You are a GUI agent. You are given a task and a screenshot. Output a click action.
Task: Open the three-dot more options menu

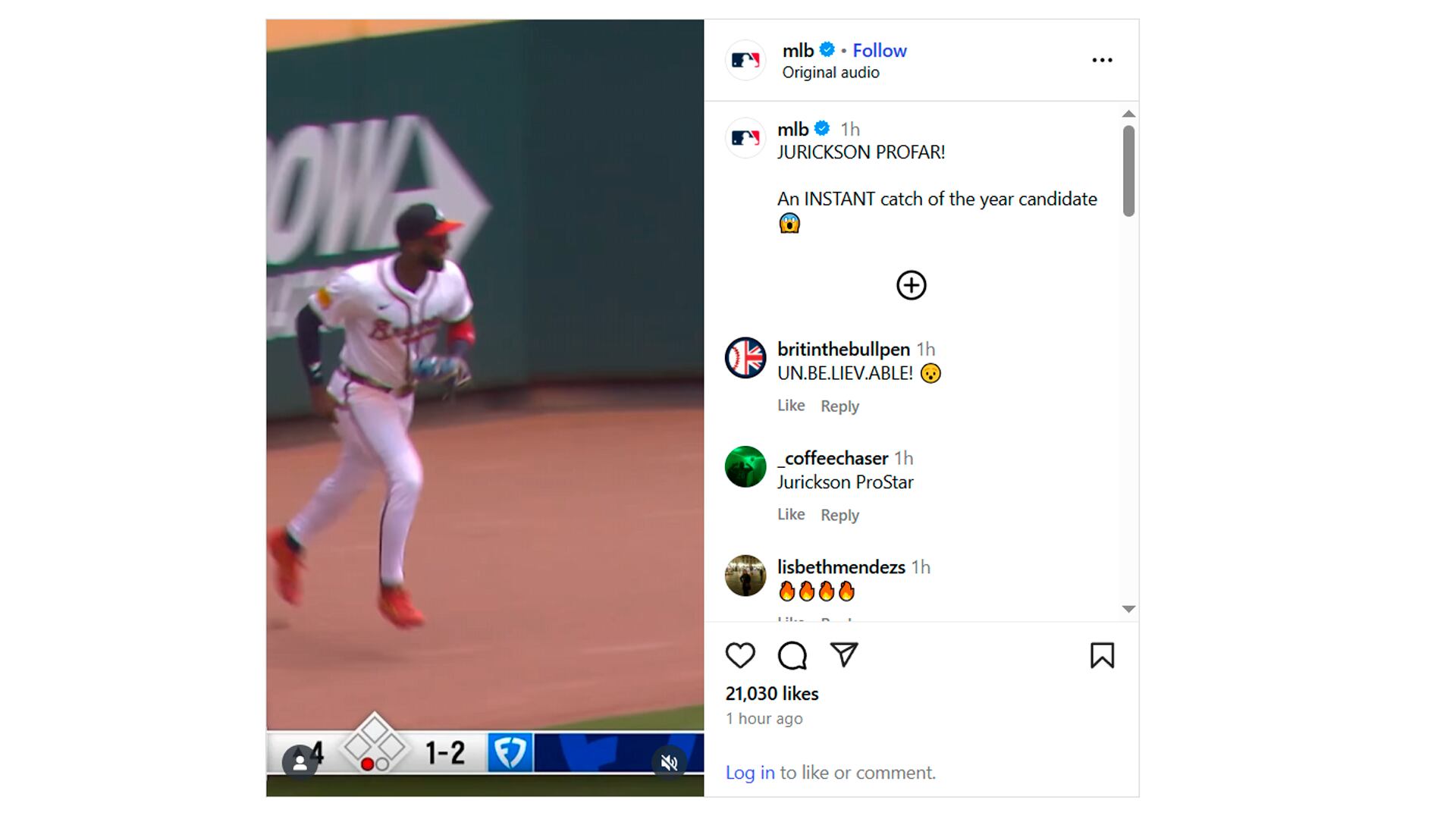coord(1102,60)
